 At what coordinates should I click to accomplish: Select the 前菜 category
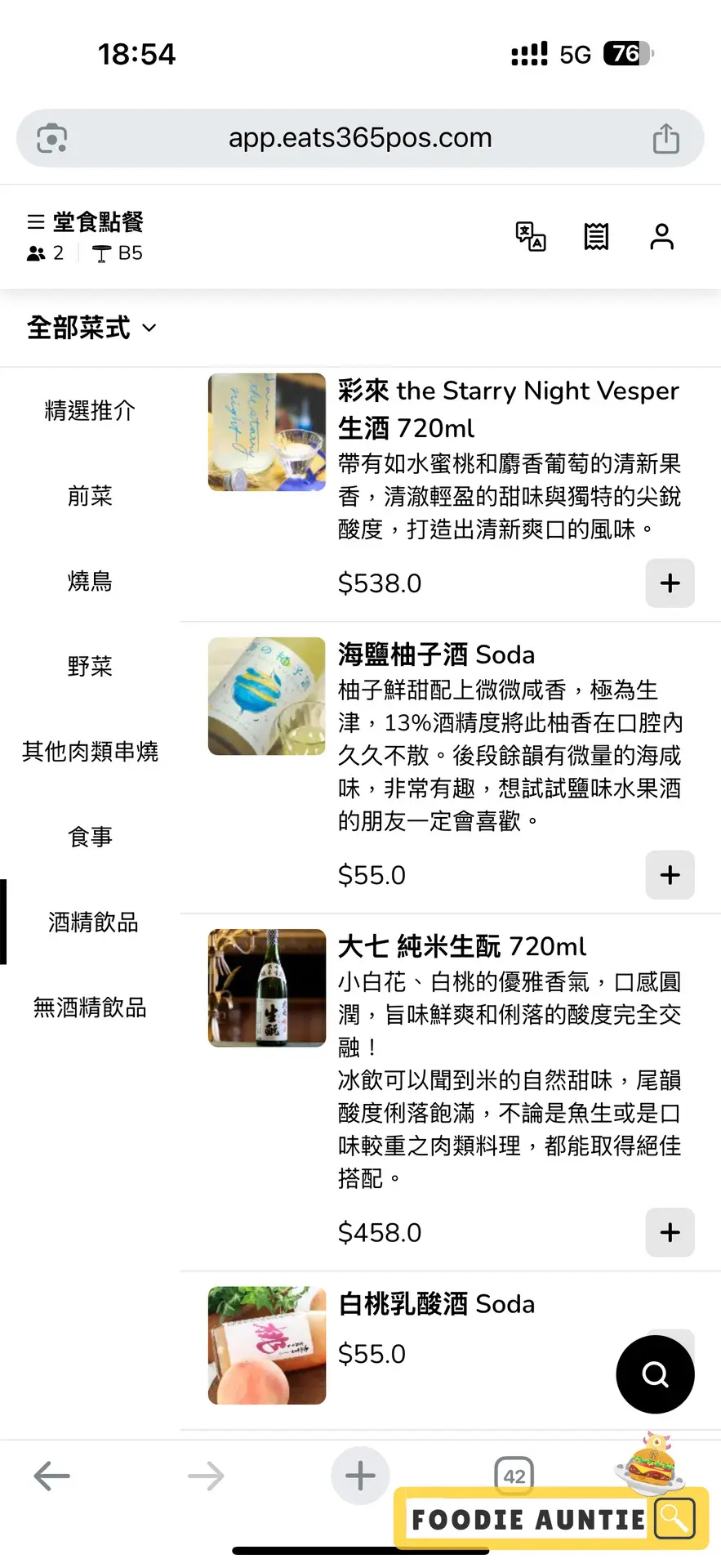tap(90, 496)
